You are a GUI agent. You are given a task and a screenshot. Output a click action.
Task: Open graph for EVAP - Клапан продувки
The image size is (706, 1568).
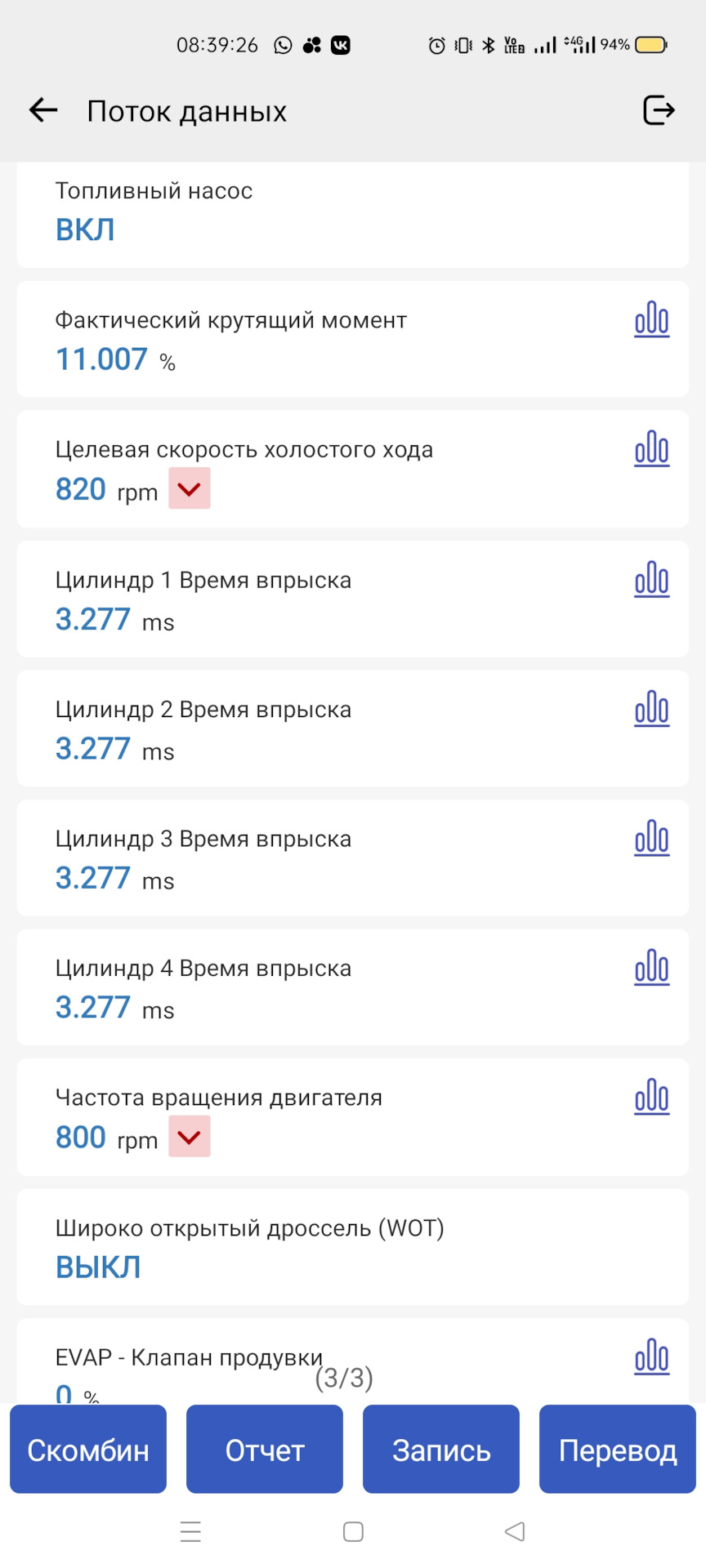(x=651, y=1356)
